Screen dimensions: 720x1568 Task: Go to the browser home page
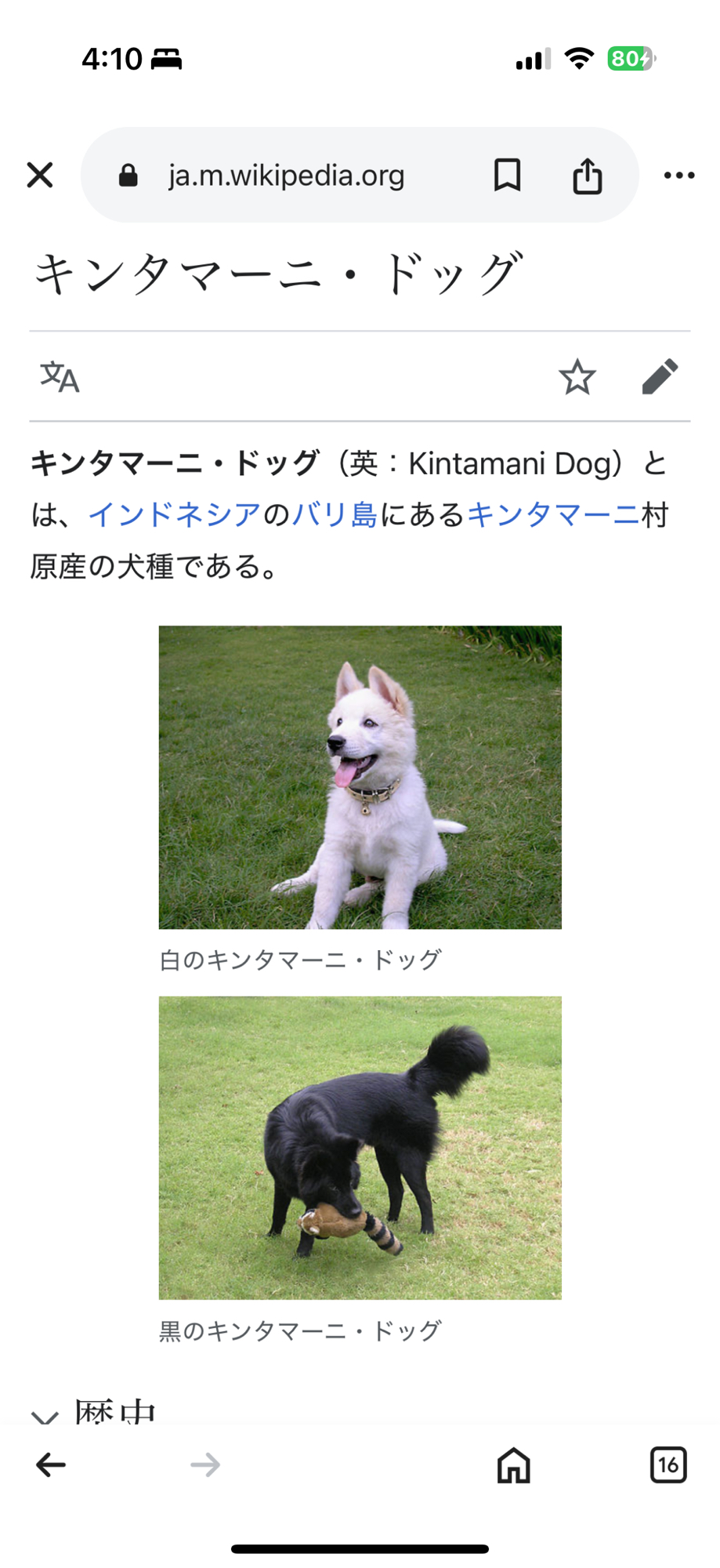[x=514, y=1465]
